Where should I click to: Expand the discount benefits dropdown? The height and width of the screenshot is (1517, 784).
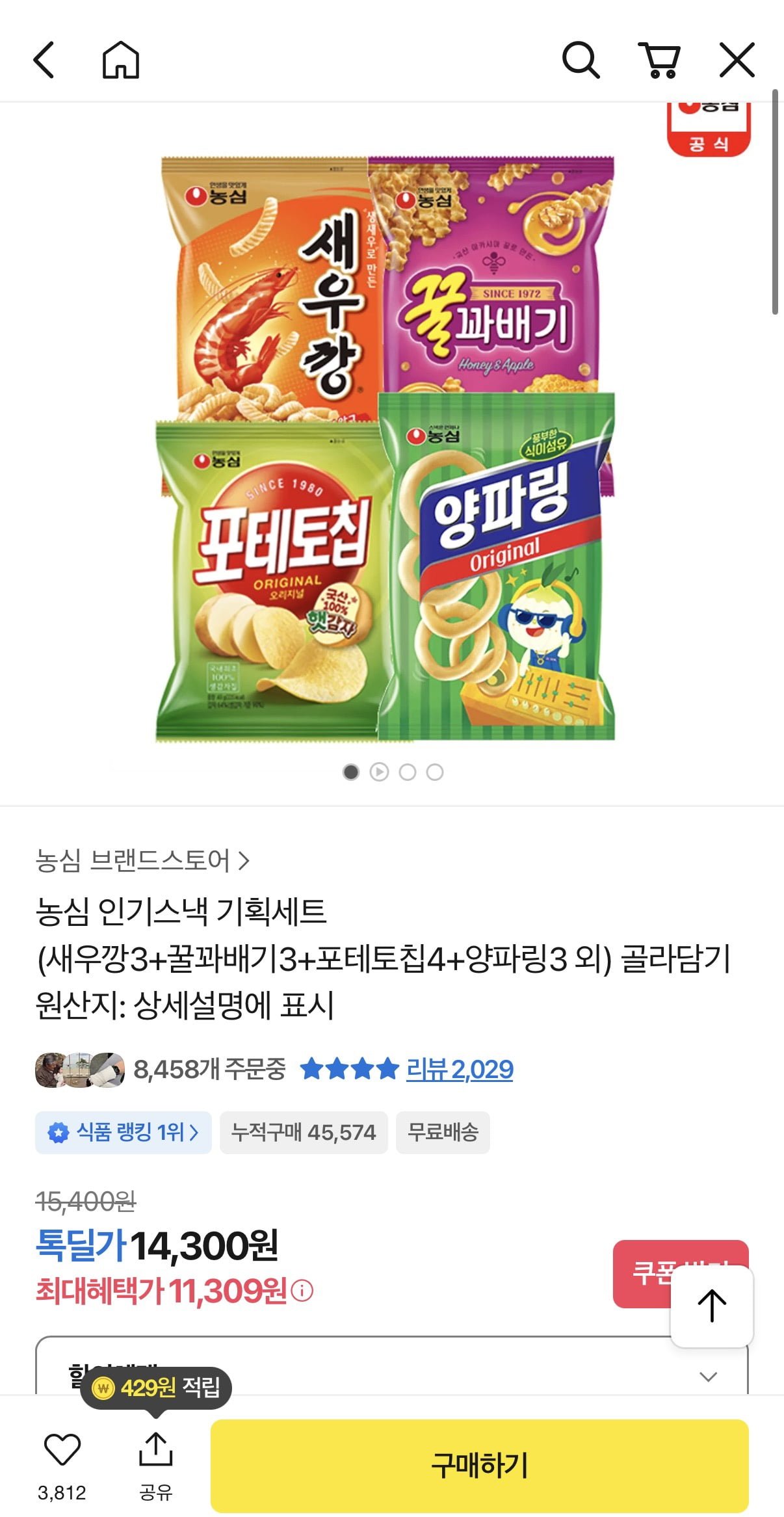pos(708,1376)
